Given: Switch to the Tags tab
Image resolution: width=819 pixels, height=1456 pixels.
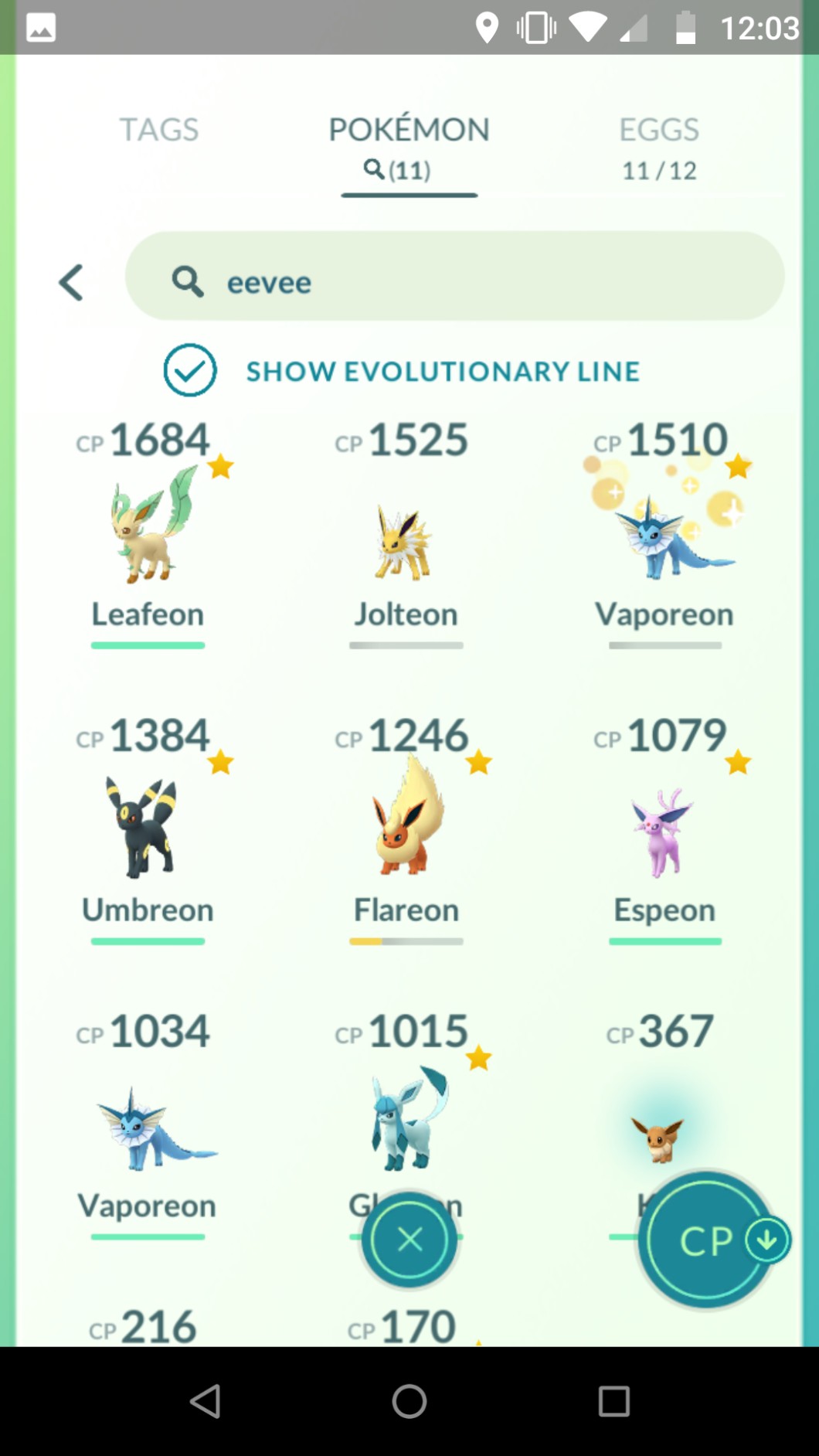Looking at the screenshot, I should (158, 130).
